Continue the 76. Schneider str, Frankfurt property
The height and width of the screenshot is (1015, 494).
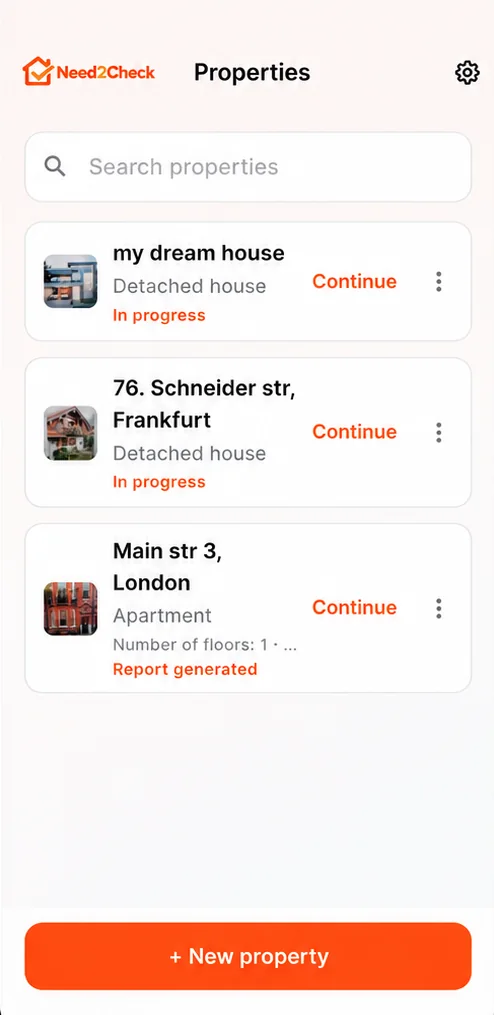[354, 432]
